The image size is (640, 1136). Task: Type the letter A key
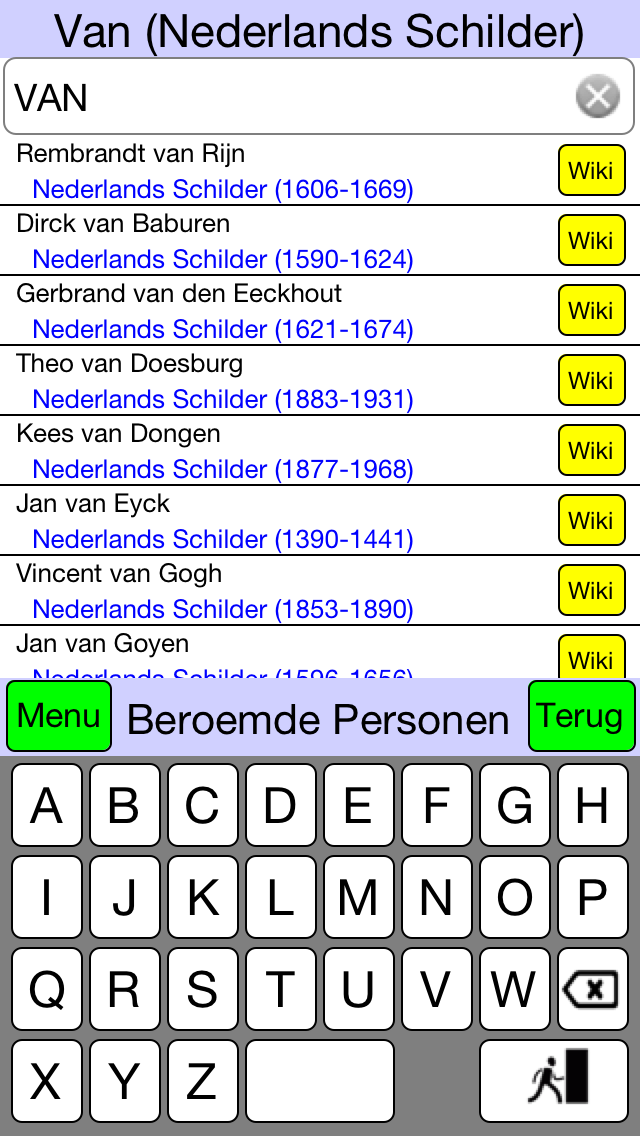[x=46, y=805]
